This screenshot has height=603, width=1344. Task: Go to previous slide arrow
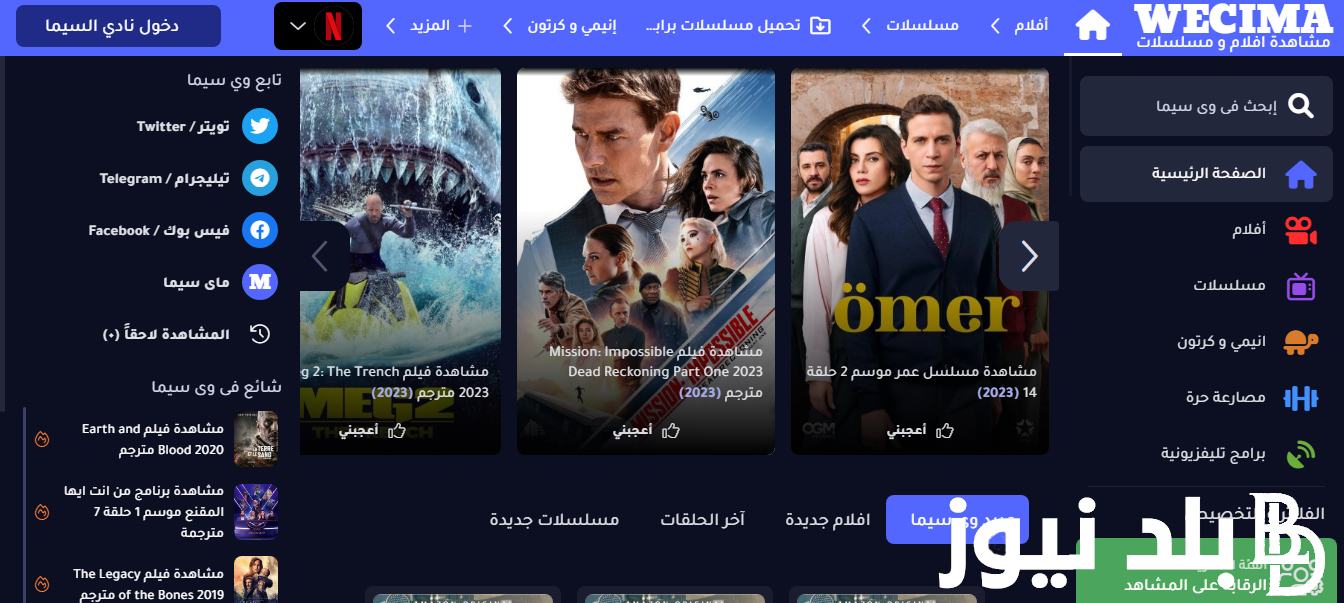pyautogui.click(x=321, y=256)
